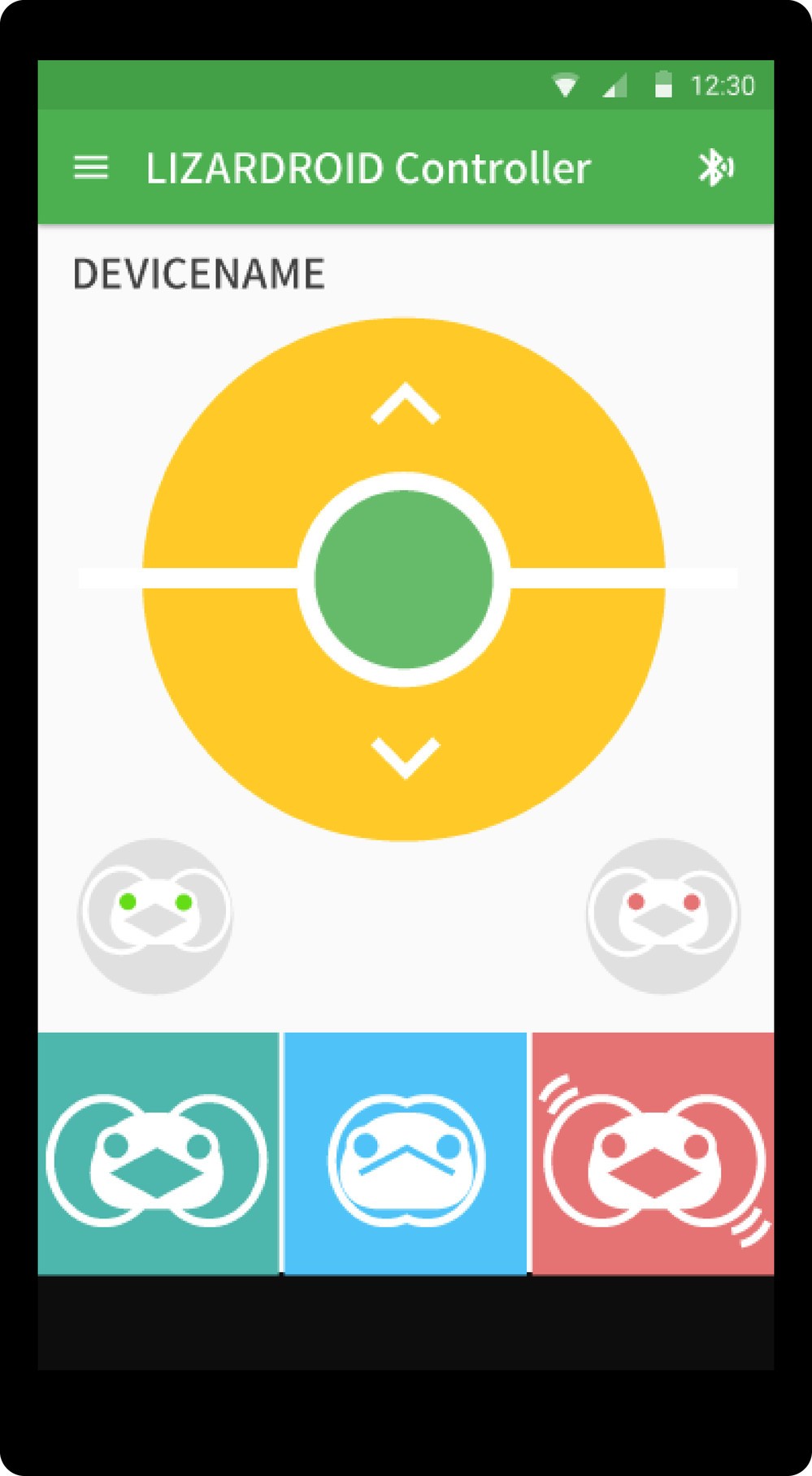Select the red shaking lizard button

pos(653,1154)
